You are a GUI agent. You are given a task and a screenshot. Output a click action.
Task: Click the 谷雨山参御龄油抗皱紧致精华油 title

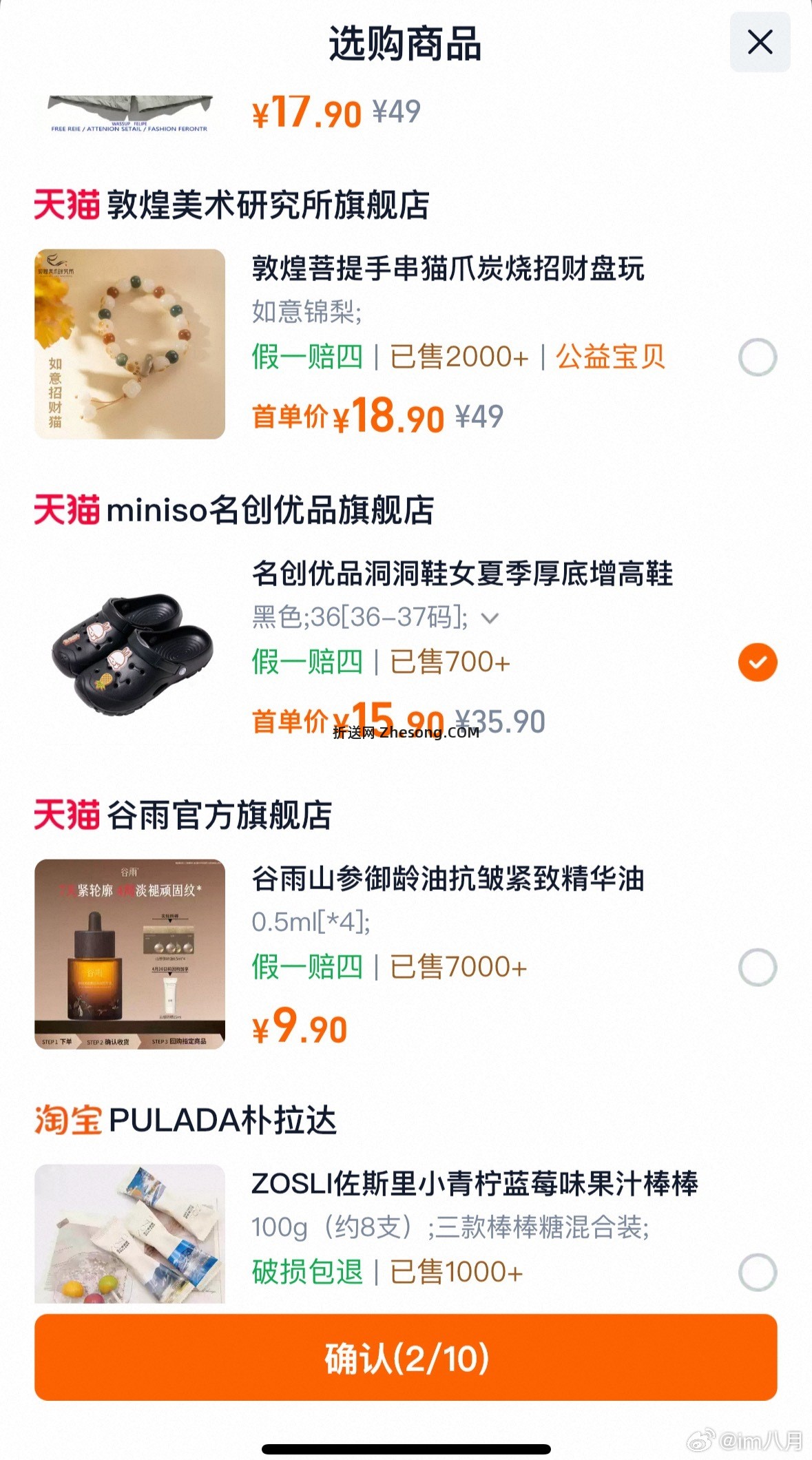pos(448,885)
